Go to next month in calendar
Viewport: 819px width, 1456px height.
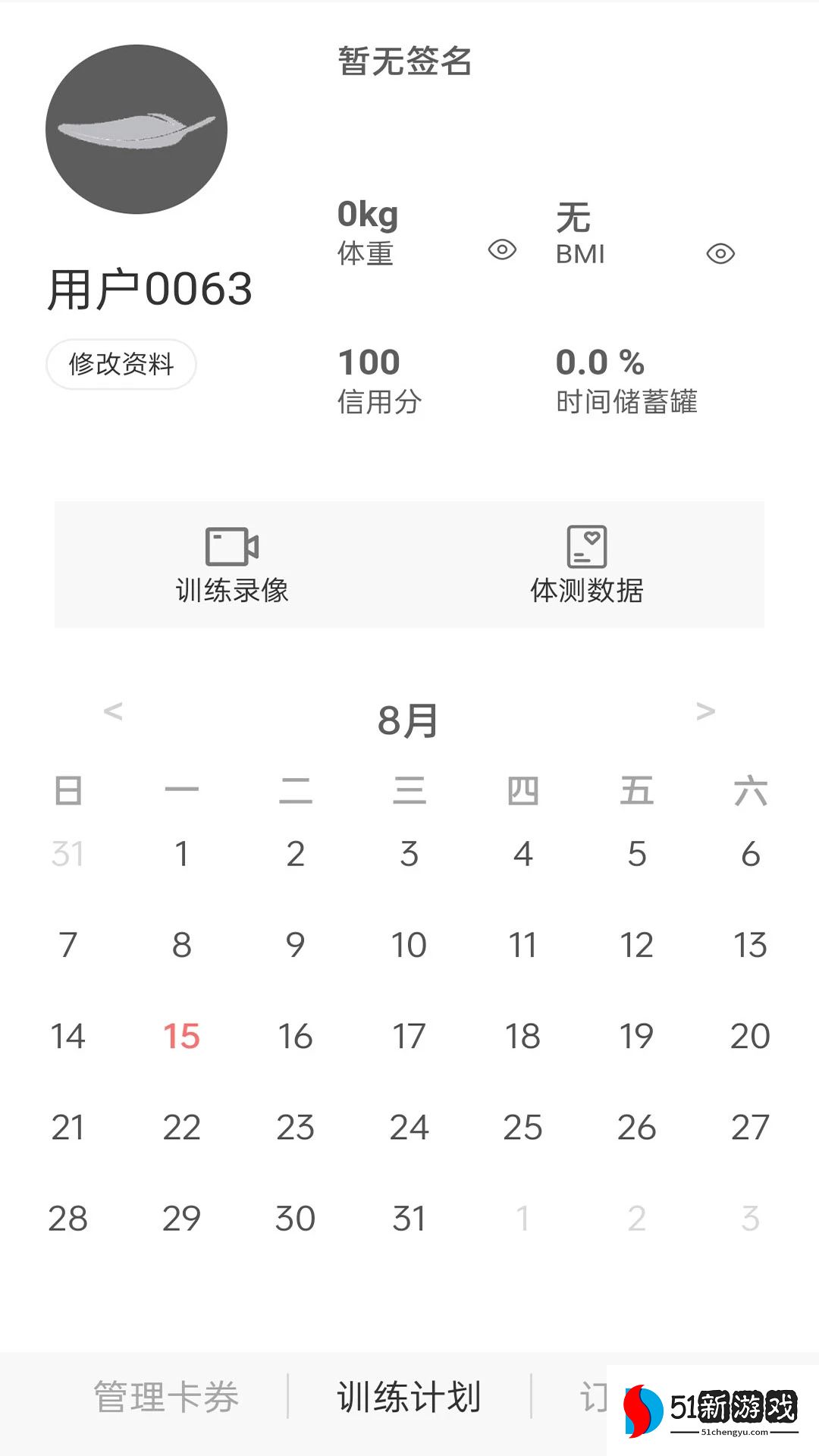pyautogui.click(x=705, y=711)
